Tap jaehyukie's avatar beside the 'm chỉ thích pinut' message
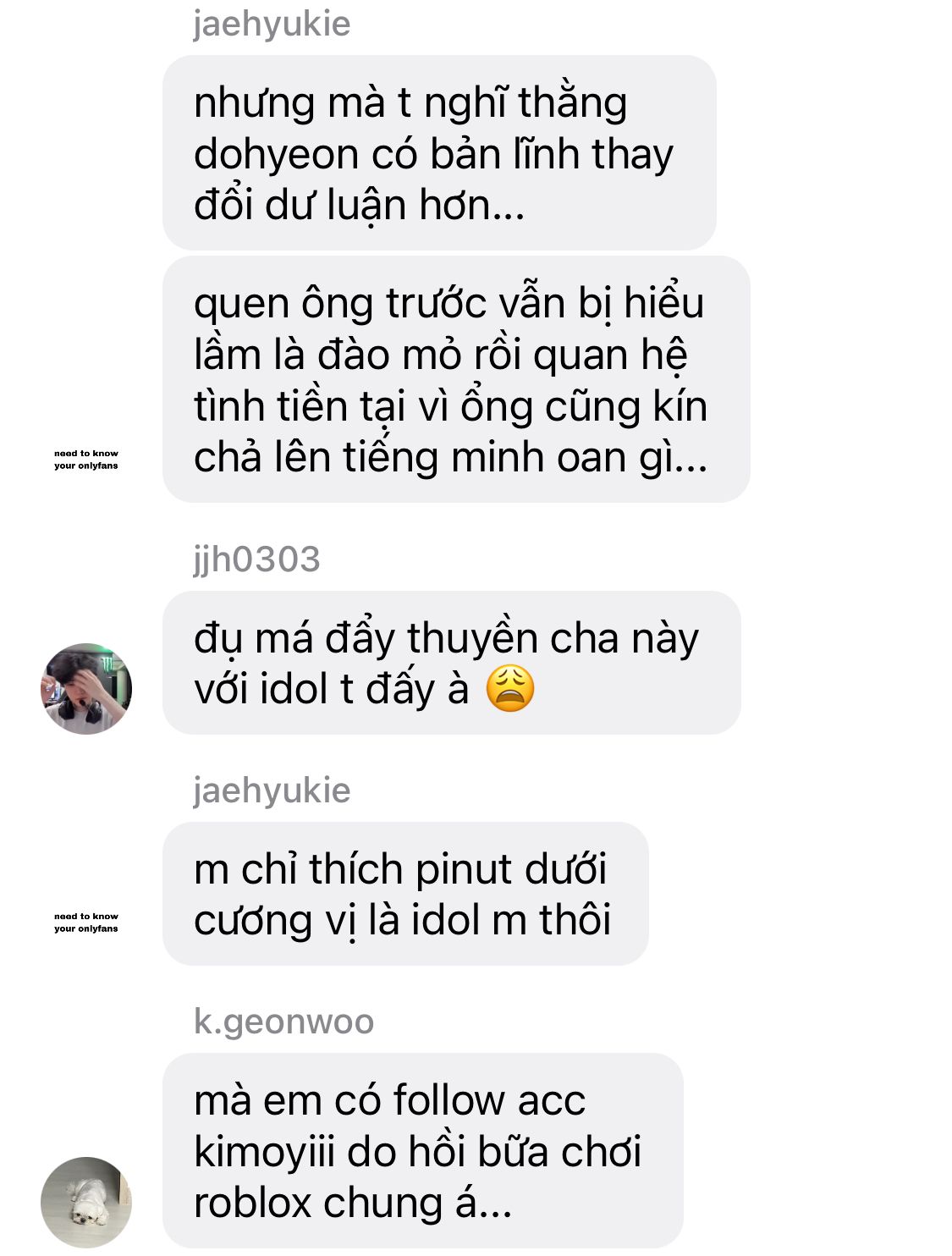 click(86, 923)
